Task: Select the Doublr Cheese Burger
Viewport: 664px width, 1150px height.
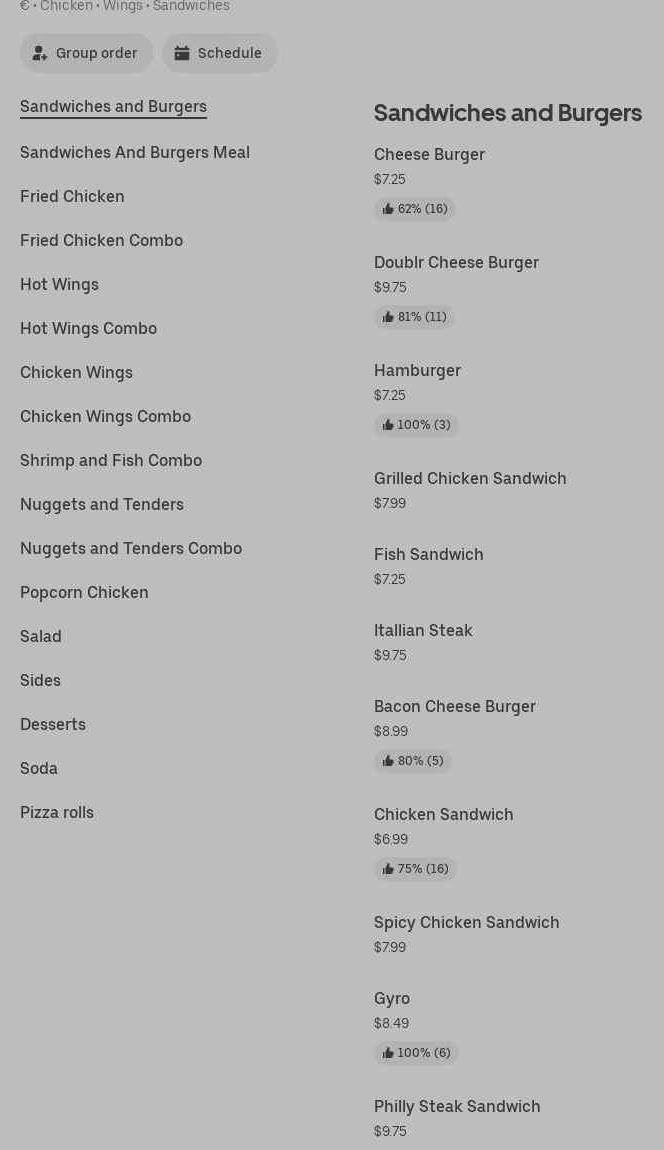Action: tap(456, 262)
